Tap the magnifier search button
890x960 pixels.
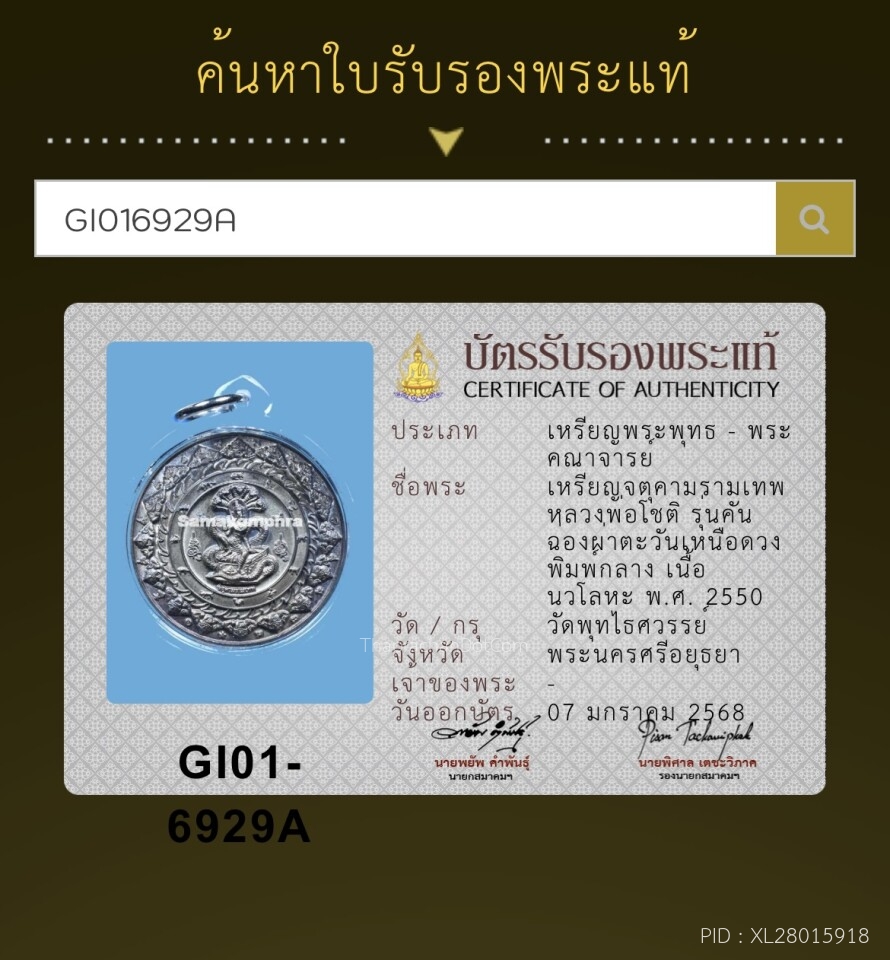(814, 219)
